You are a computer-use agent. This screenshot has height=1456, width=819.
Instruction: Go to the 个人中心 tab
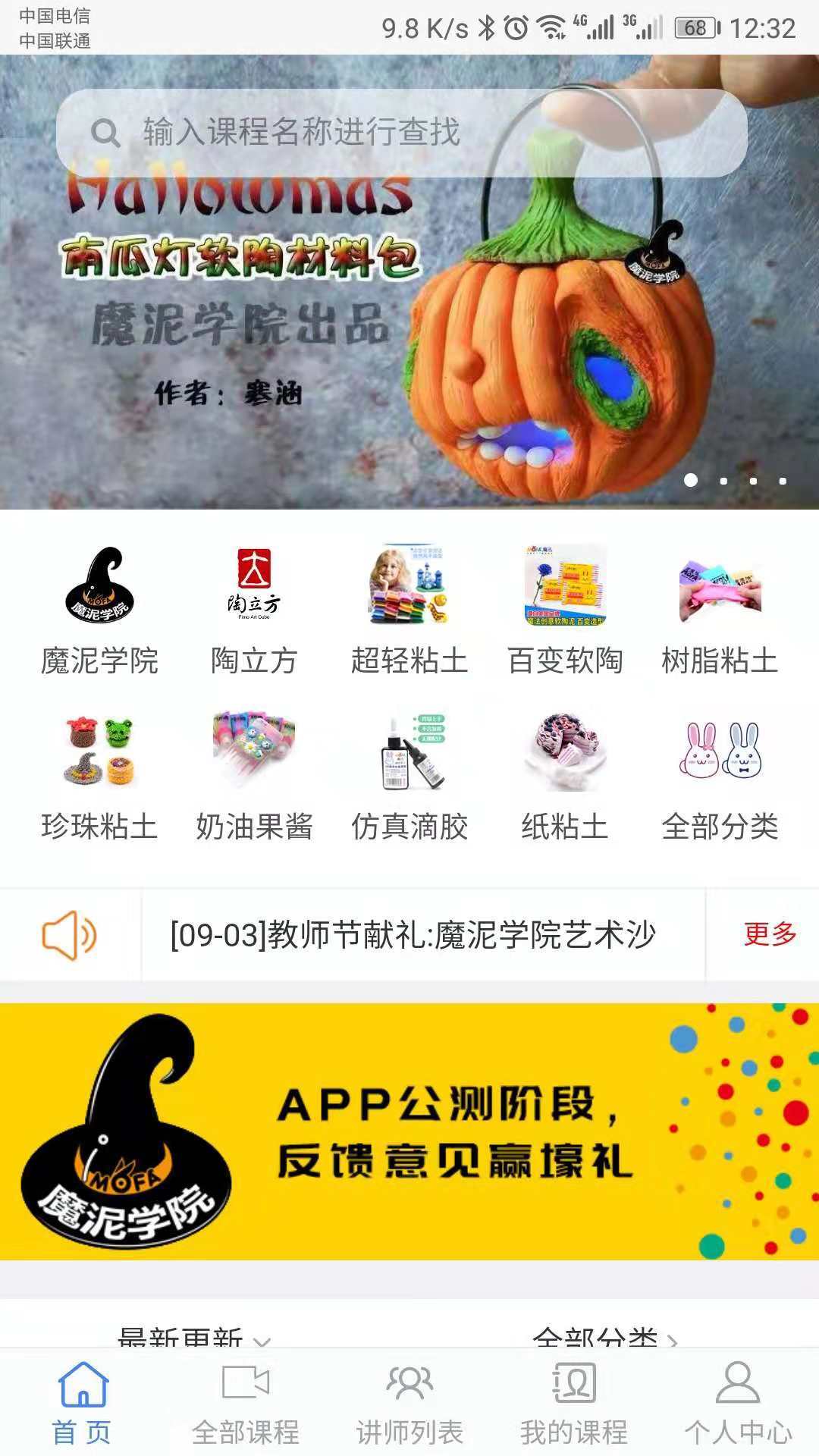[x=738, y=1403]
